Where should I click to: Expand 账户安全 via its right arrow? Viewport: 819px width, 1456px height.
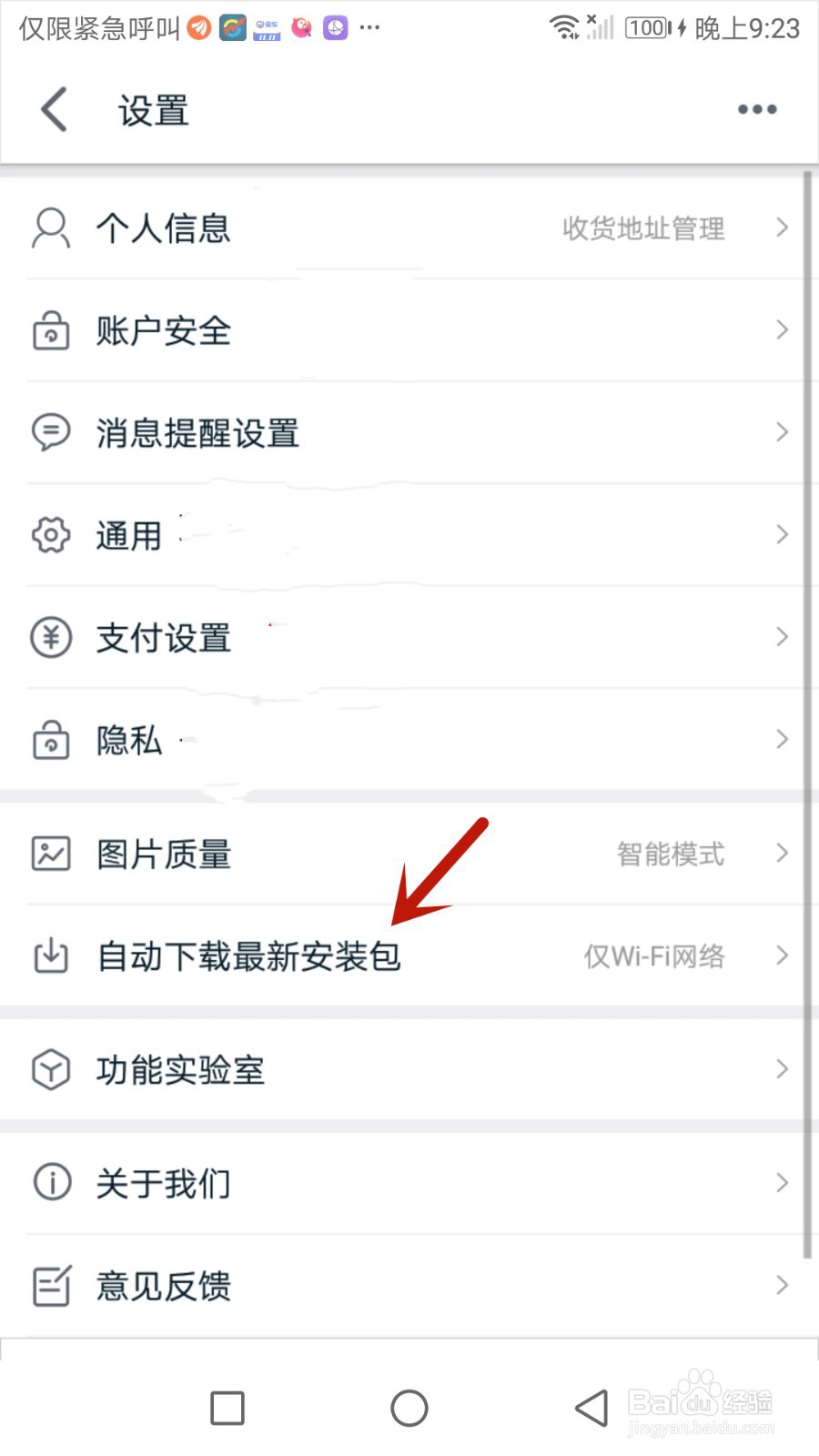point(783,330)
